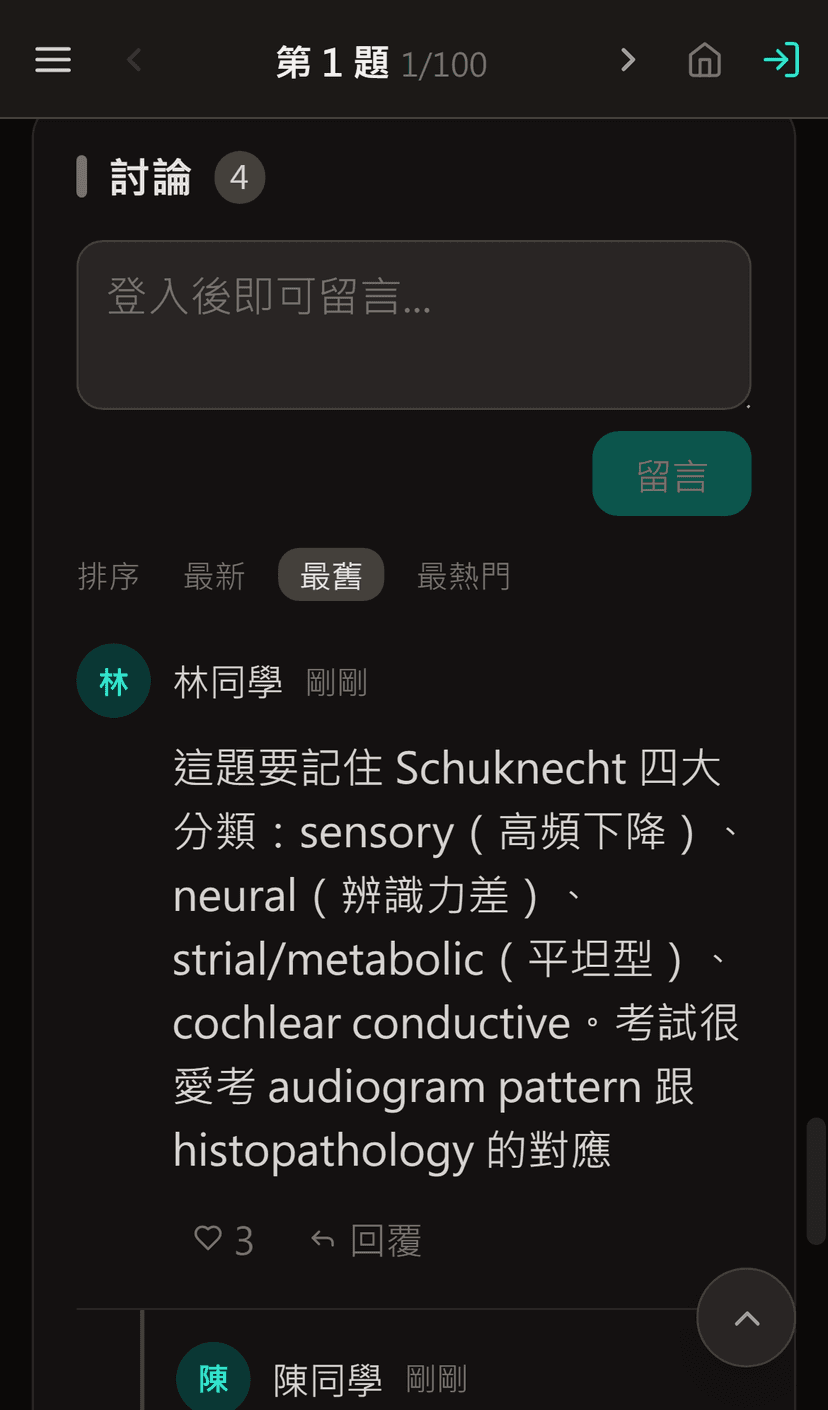Image resolution: width=828 pixels, height=1410 pixels.
Task: Click the login arrow icon top right
Action: coord(782,60)
